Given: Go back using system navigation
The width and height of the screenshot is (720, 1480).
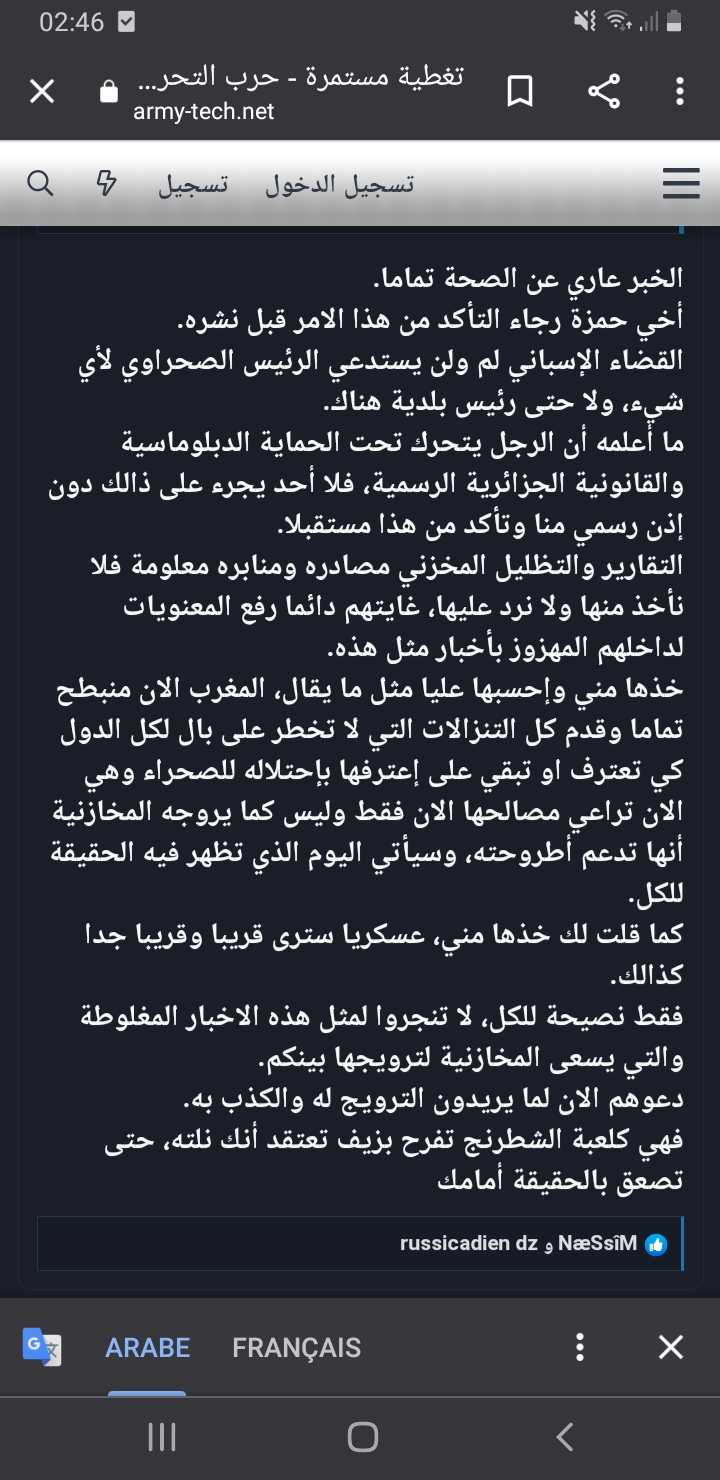Looking at the screenshot, I should click(565, 1438).
